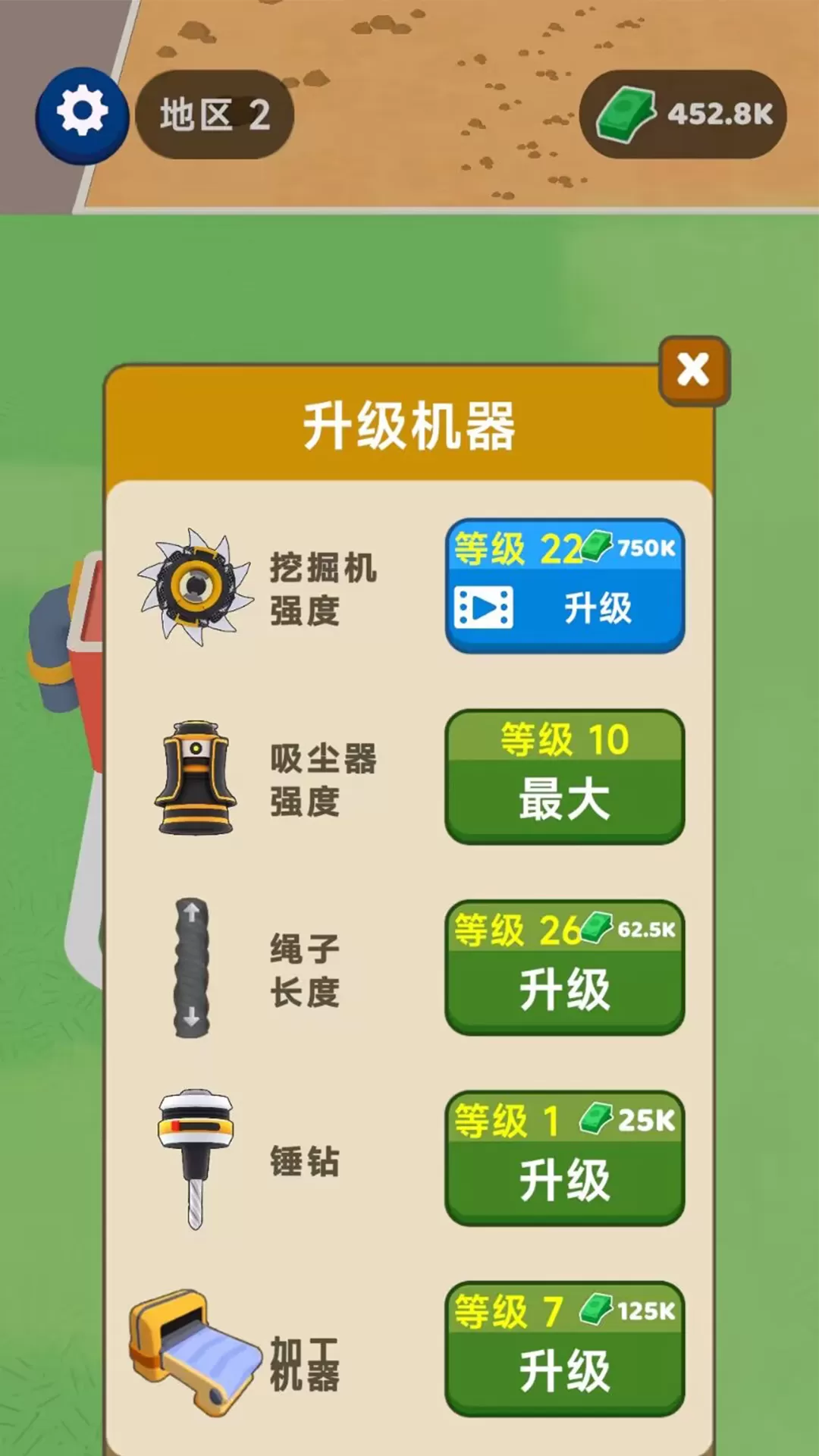Upgrade 锤钻 for 25K
The height and width of the screenshot is (1456, 819).
click(564, 1159)
